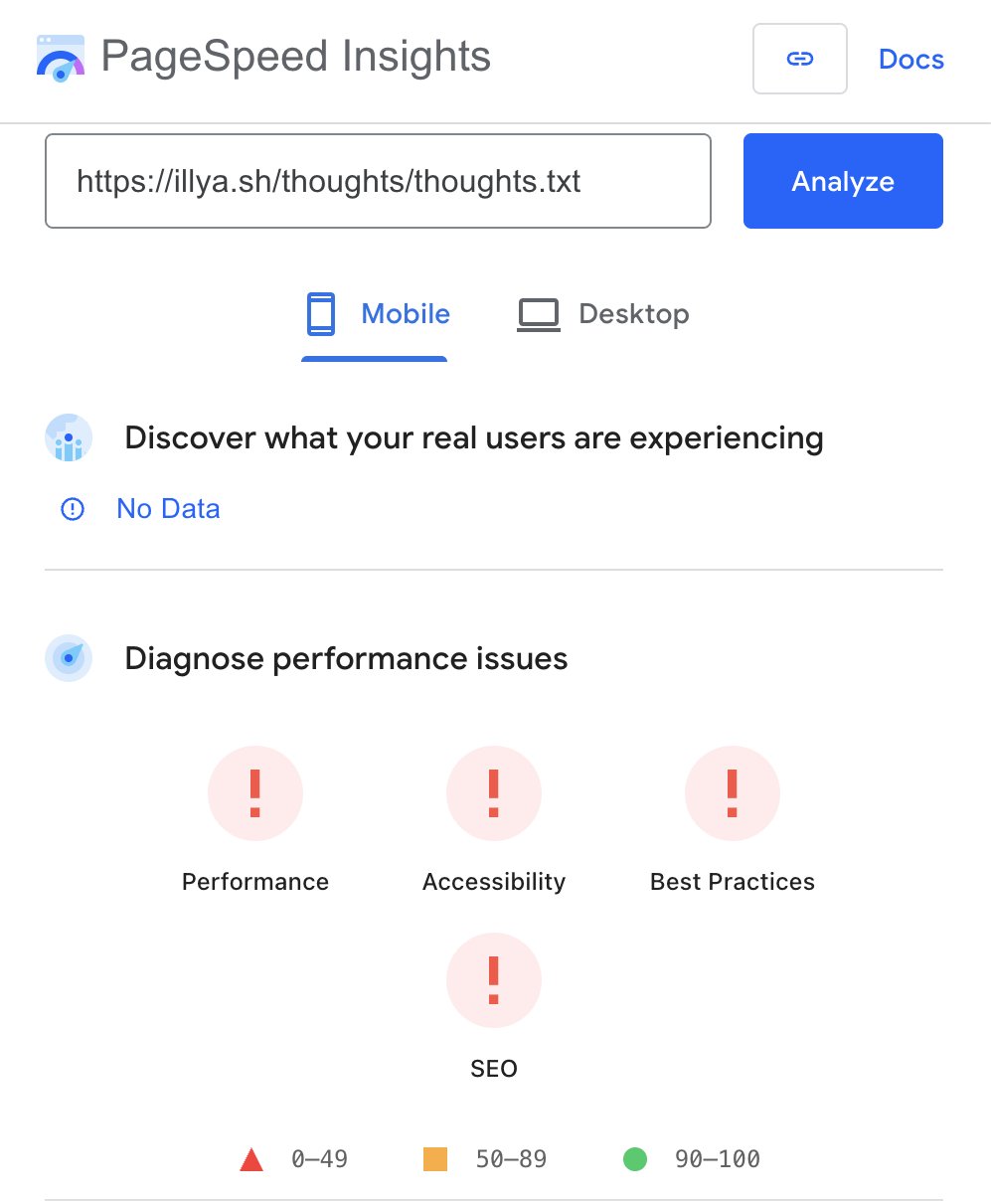The image size is (991, 1204).
Task: Switch to the Desktop tab
Action: point(603,314)
